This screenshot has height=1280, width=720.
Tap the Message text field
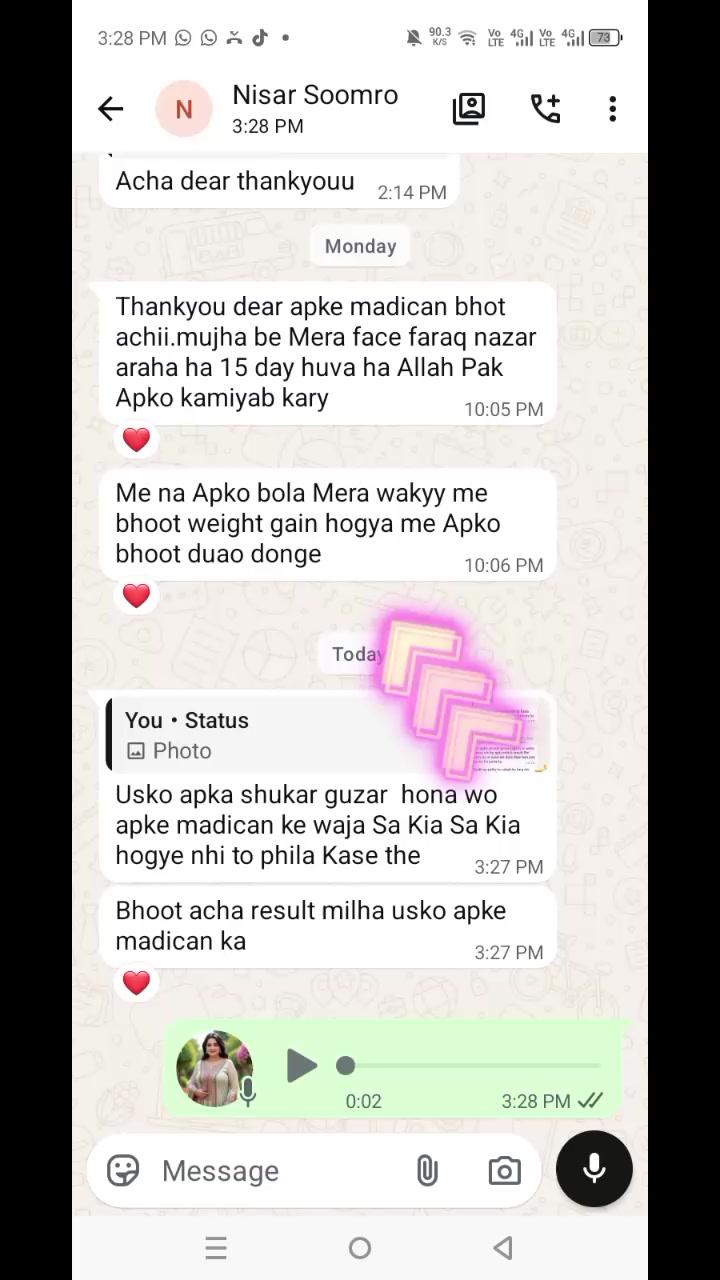tap(280, 1171)
